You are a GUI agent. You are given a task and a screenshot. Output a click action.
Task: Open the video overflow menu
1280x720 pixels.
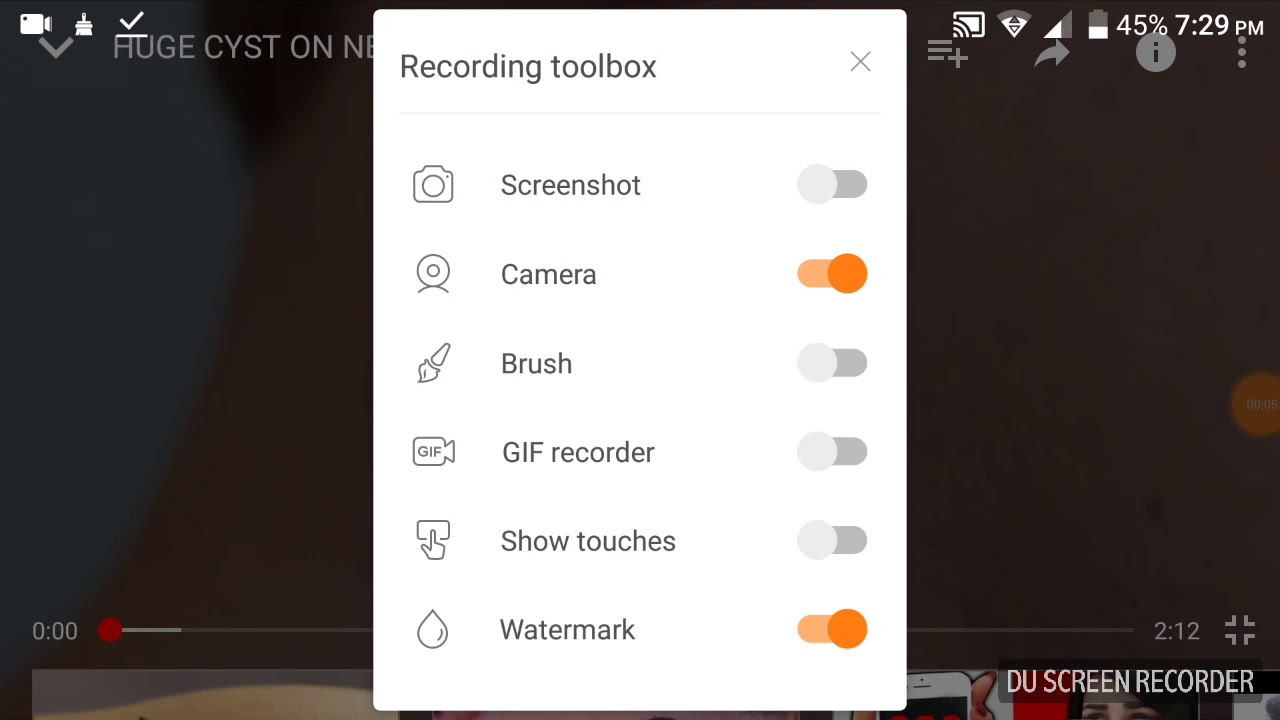[1242, 53]
